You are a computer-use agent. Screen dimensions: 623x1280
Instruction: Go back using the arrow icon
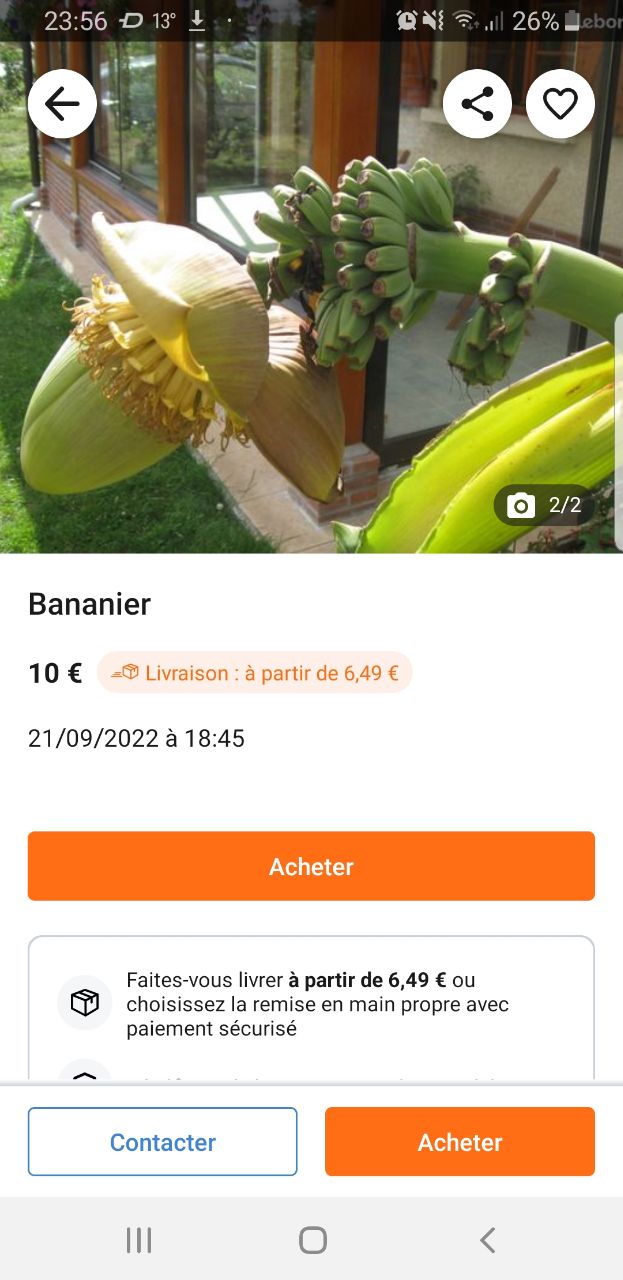[62, 104]
